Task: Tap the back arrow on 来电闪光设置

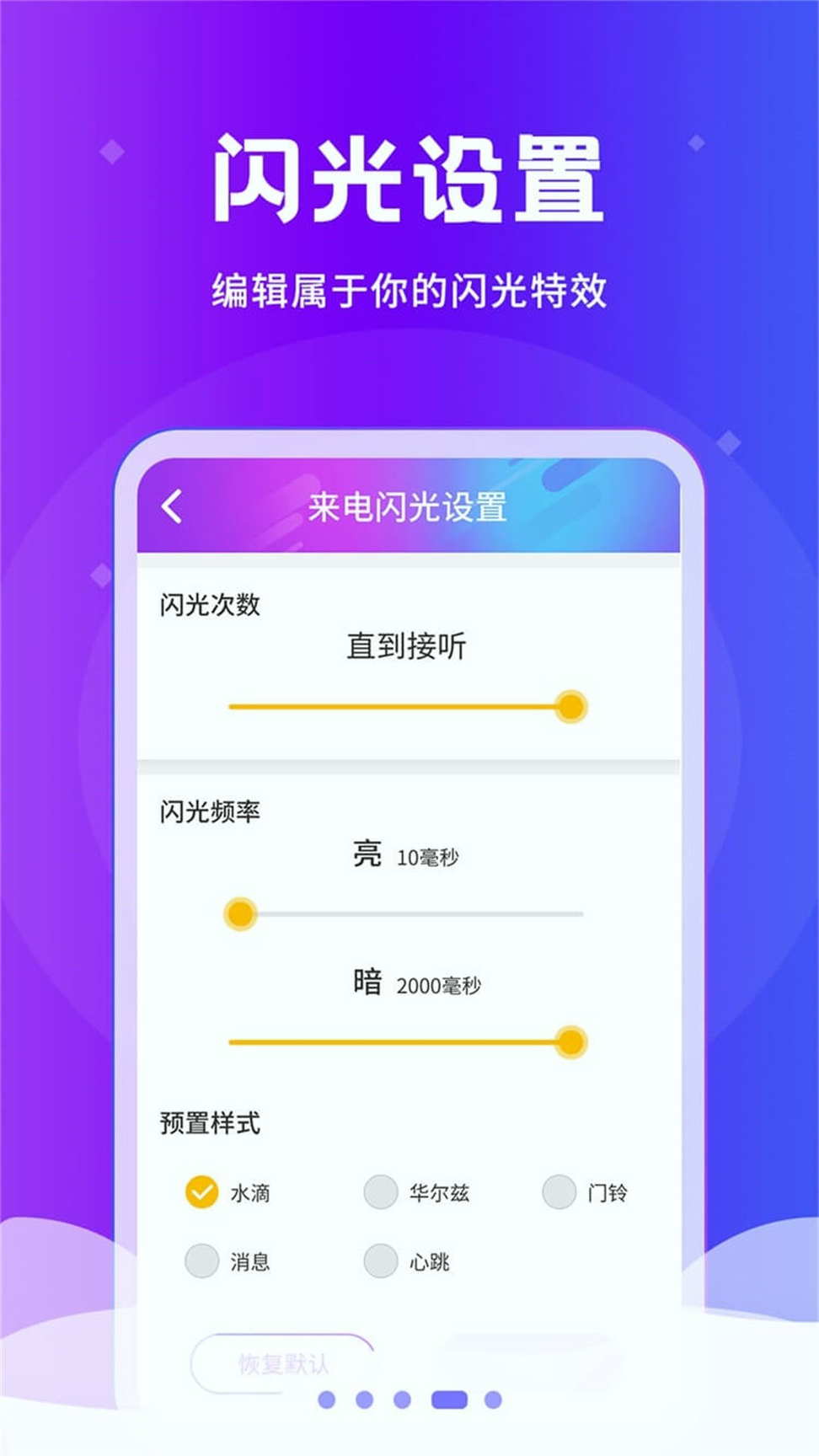Action: pos(174,506)
